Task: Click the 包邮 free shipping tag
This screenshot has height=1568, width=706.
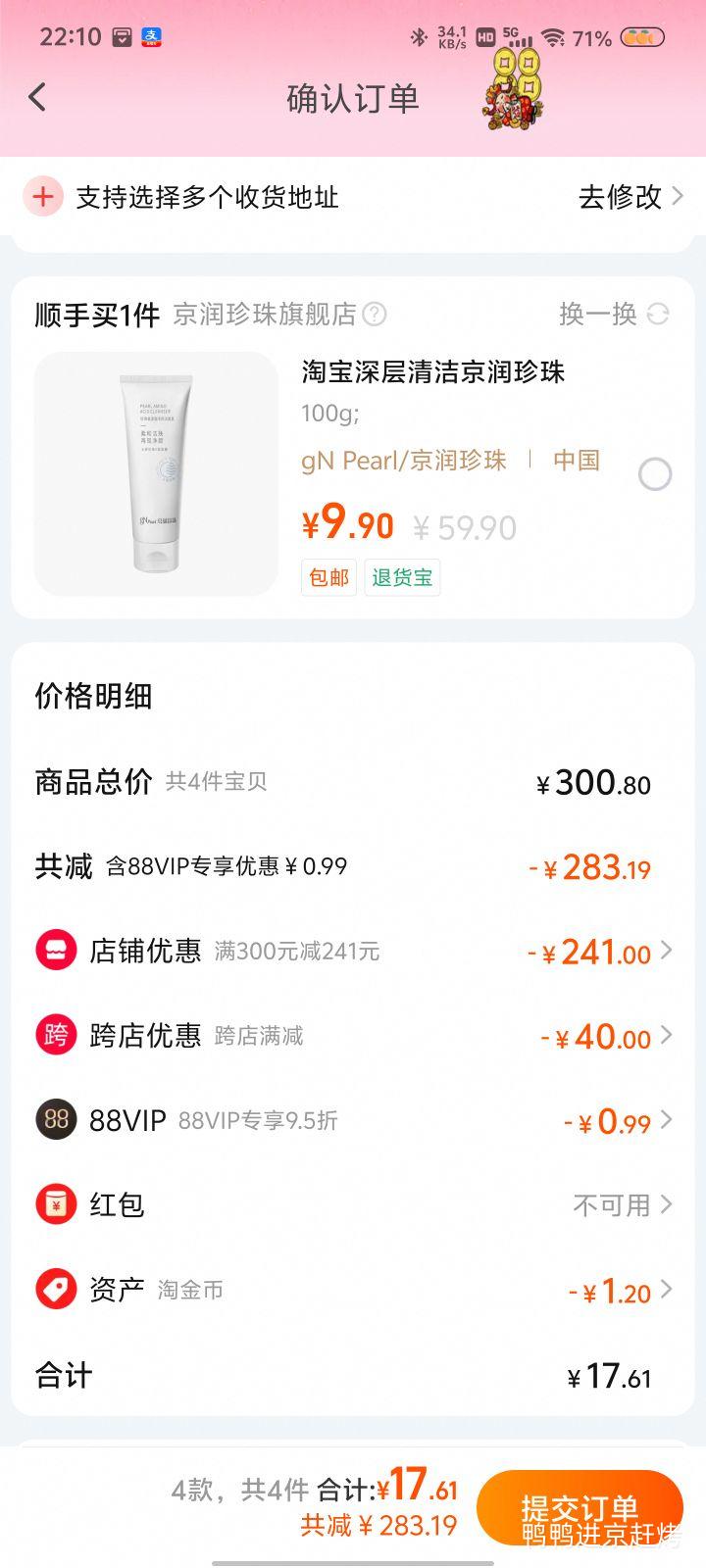Action: pyautogui.click(x=328, y=577)
